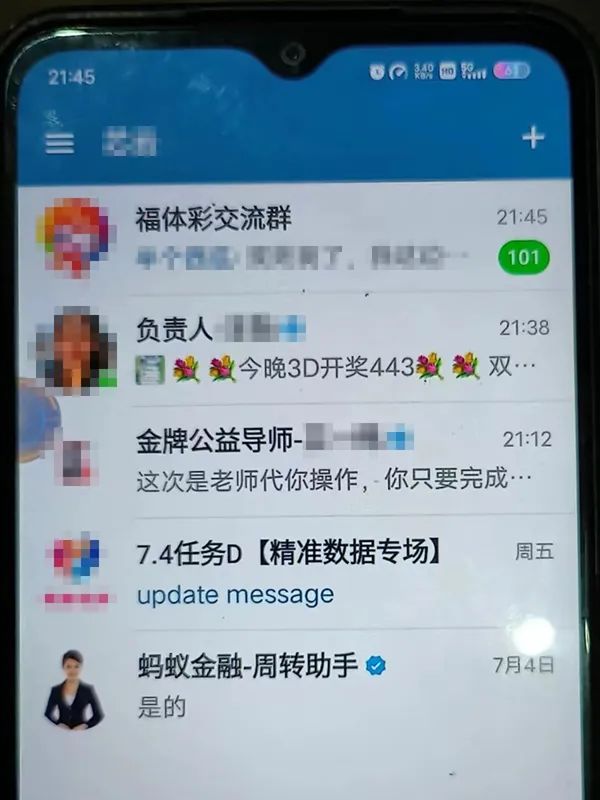Open the 福体彩交流群 group chat
Screen dimensions: 600x800
[x=300, y=237]
